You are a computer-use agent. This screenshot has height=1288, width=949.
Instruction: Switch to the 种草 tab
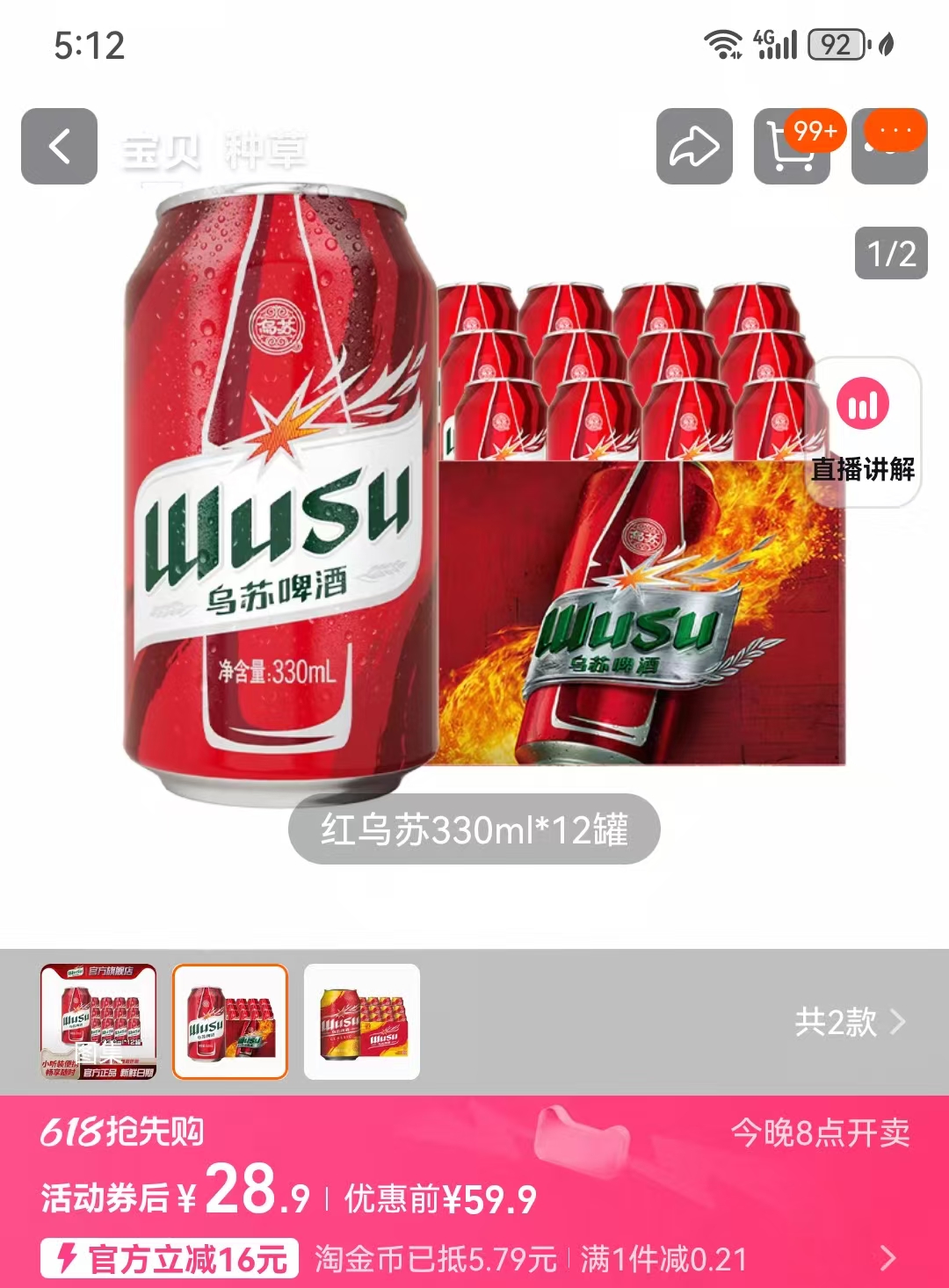pyautogui.click(x=265, y=151)
